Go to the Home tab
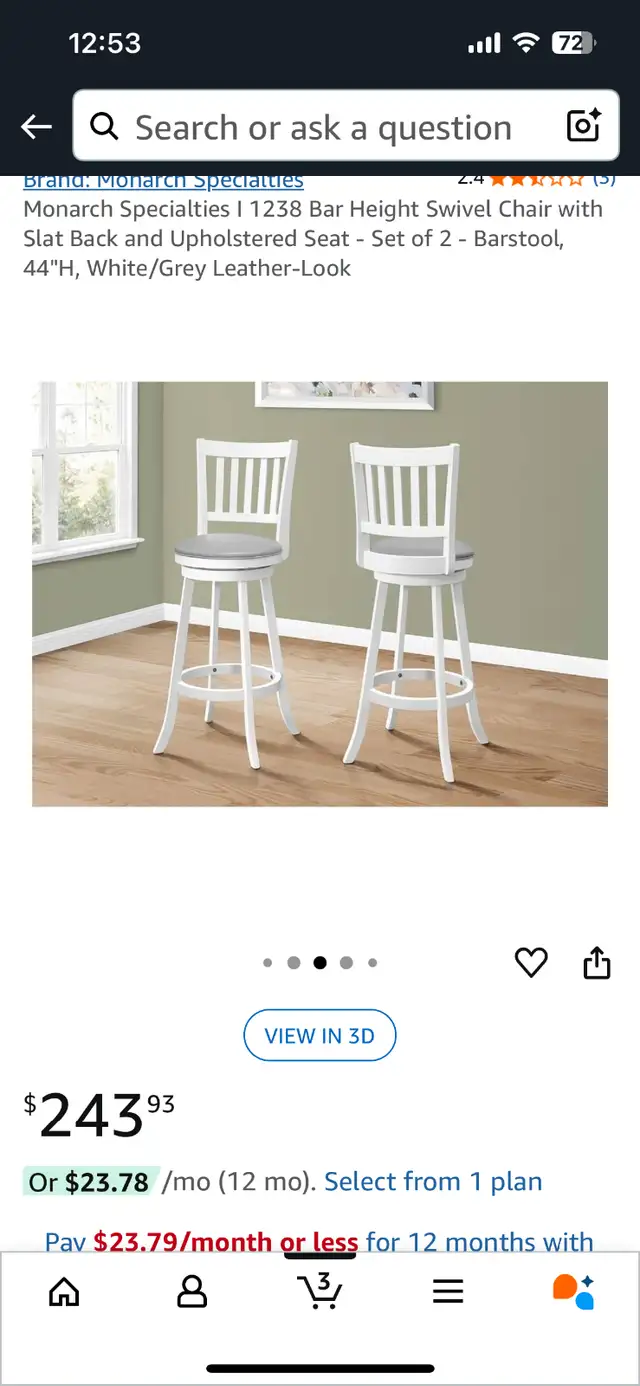This screenshot has height=1386, width=640. coord(64,1291)
